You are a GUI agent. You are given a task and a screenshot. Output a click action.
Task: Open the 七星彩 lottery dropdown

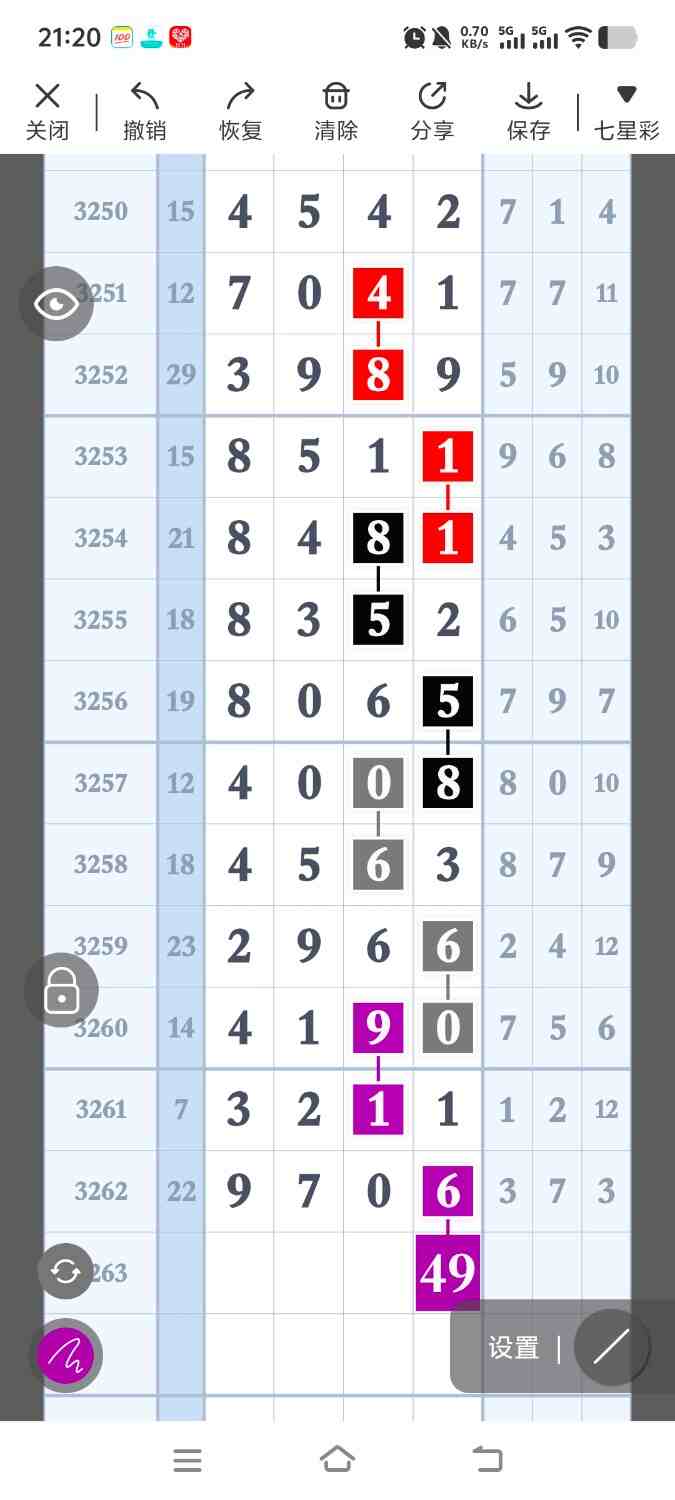coord(626,111)
